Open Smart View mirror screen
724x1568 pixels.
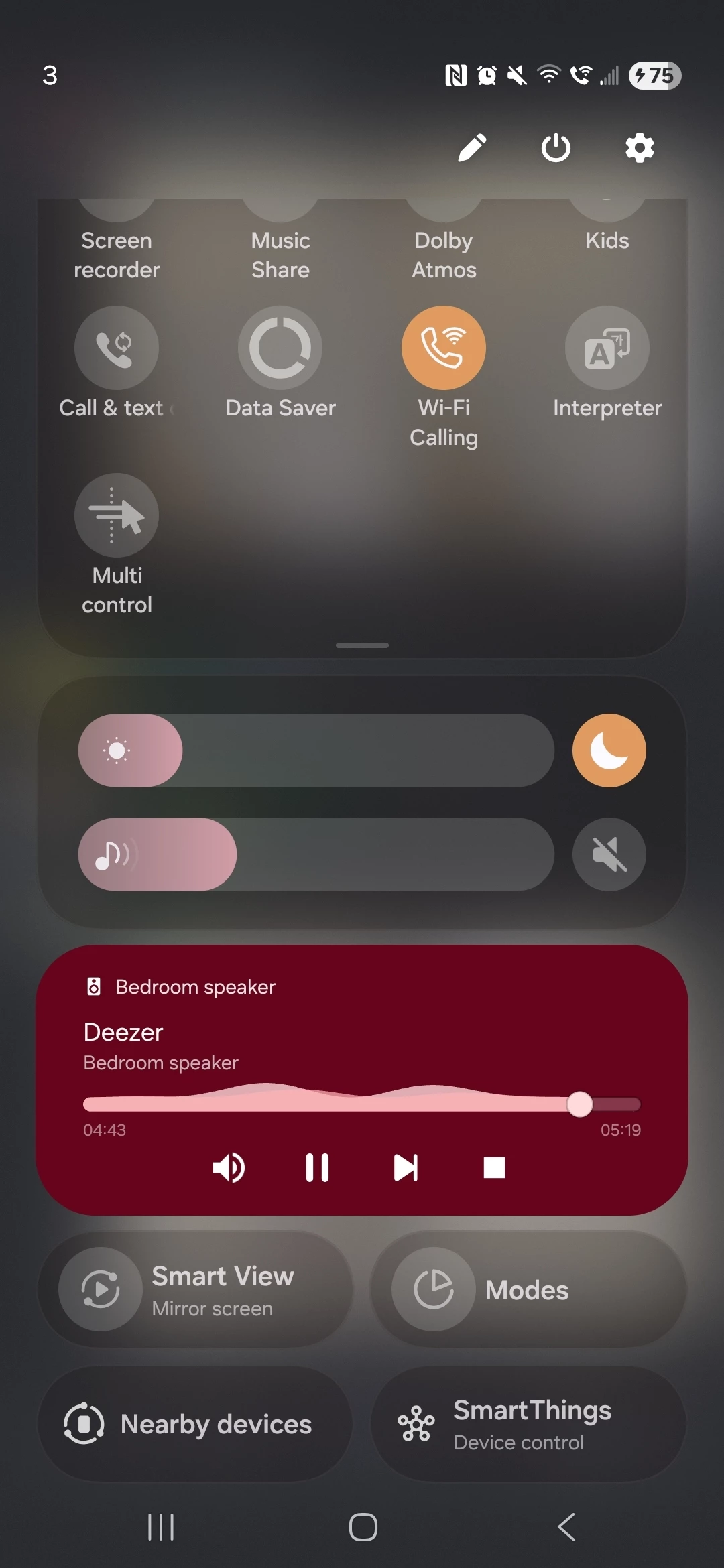(195, 1290)
